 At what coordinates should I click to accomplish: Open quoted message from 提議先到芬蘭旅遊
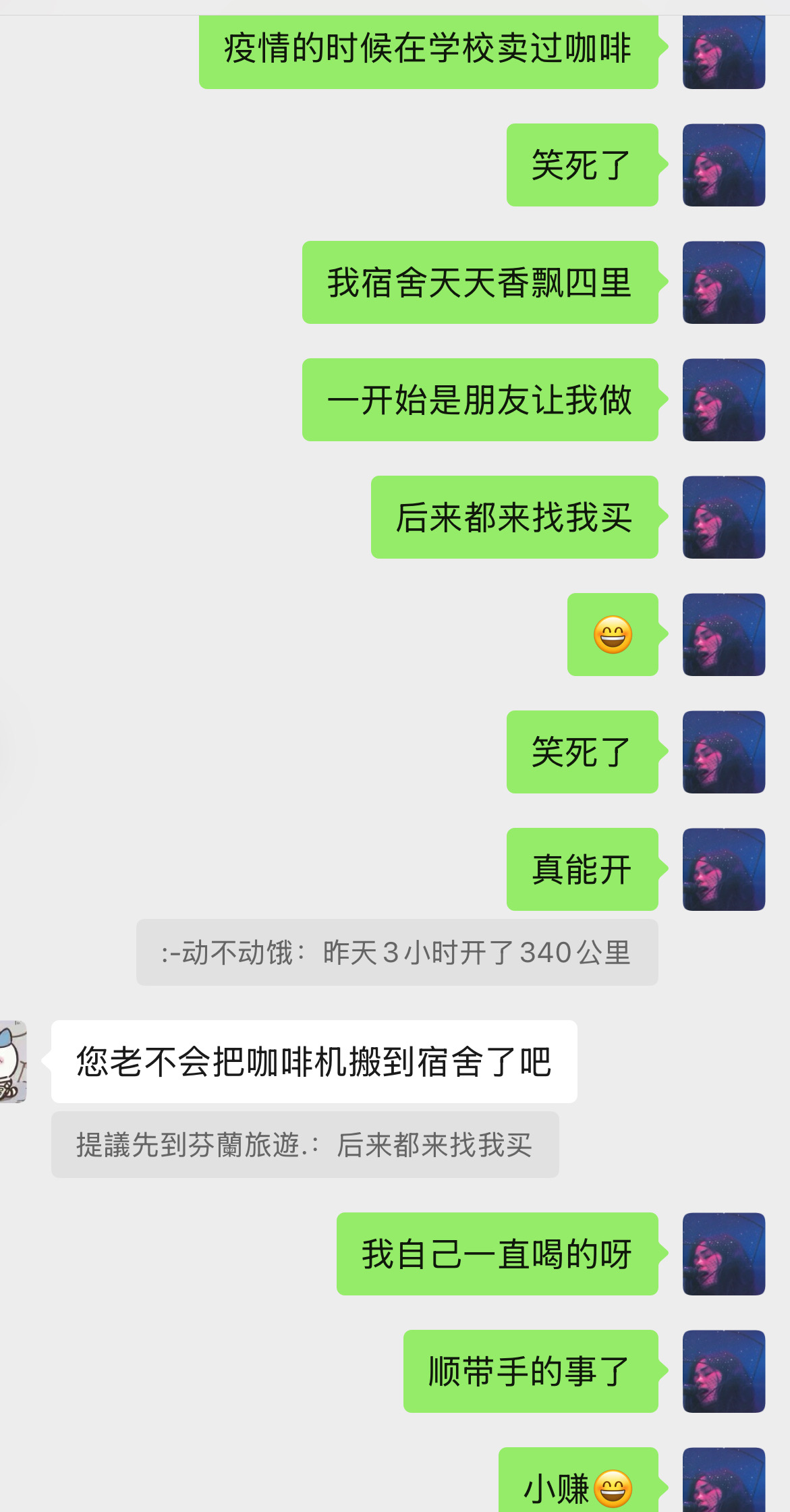pos(305,1144)
